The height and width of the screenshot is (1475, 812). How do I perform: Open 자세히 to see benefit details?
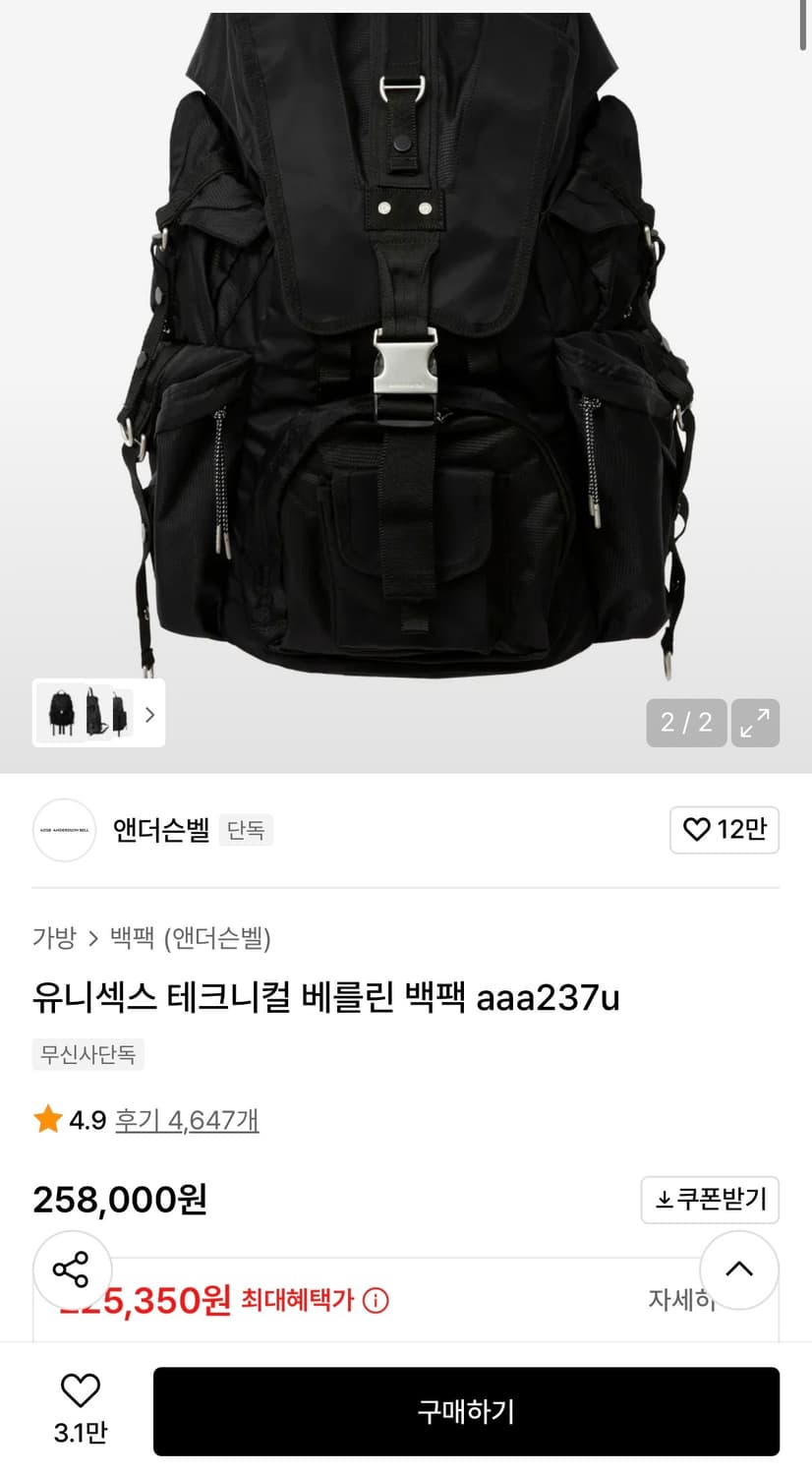click(682, 1300)
